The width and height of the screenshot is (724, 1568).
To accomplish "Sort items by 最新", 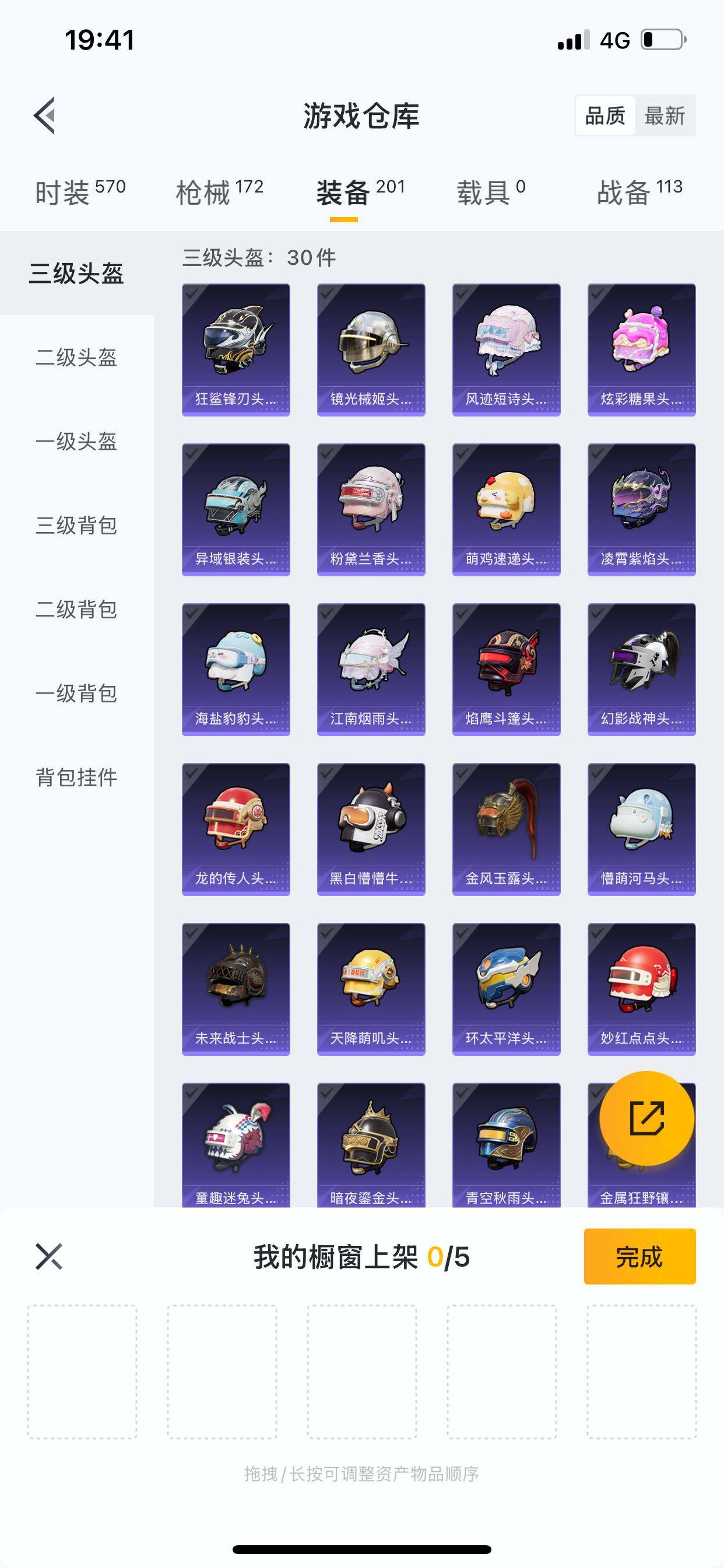I will (664, 116).
